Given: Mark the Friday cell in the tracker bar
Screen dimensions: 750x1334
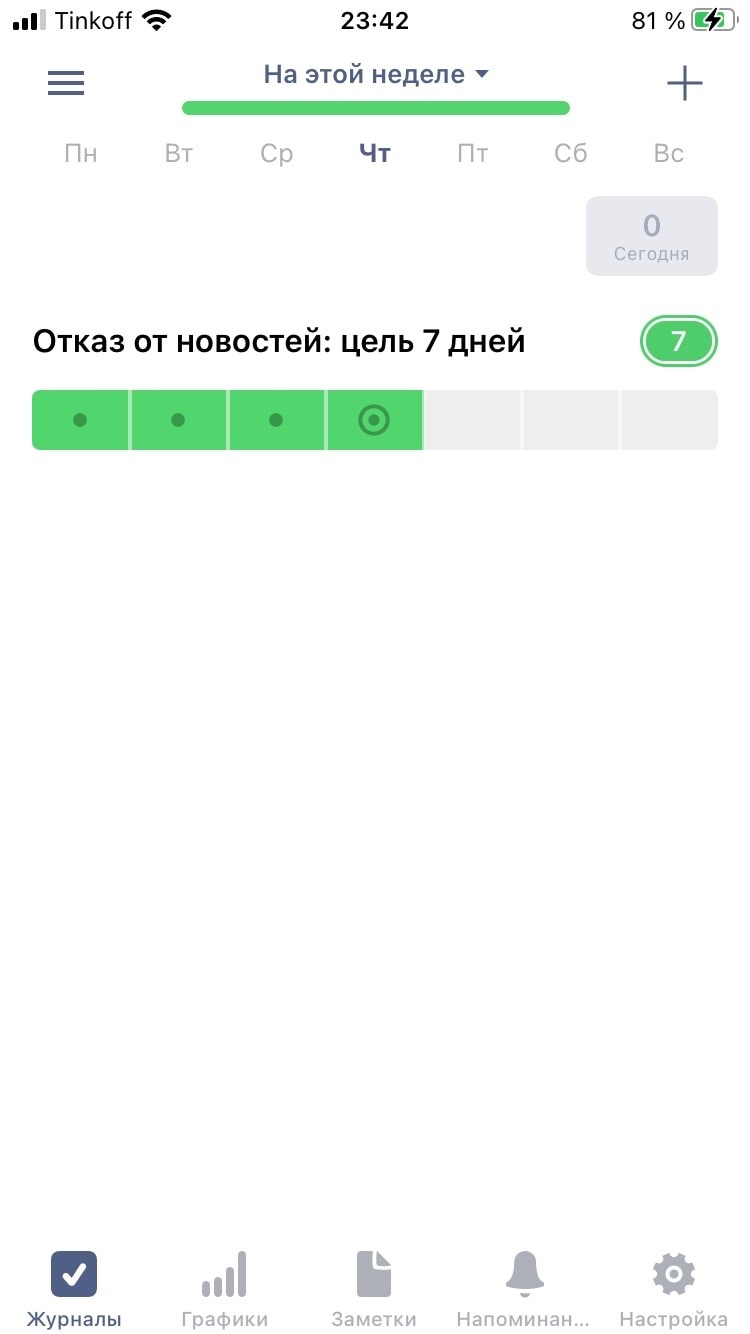Looking at the screenshot, I should click(x=472, y=420).
